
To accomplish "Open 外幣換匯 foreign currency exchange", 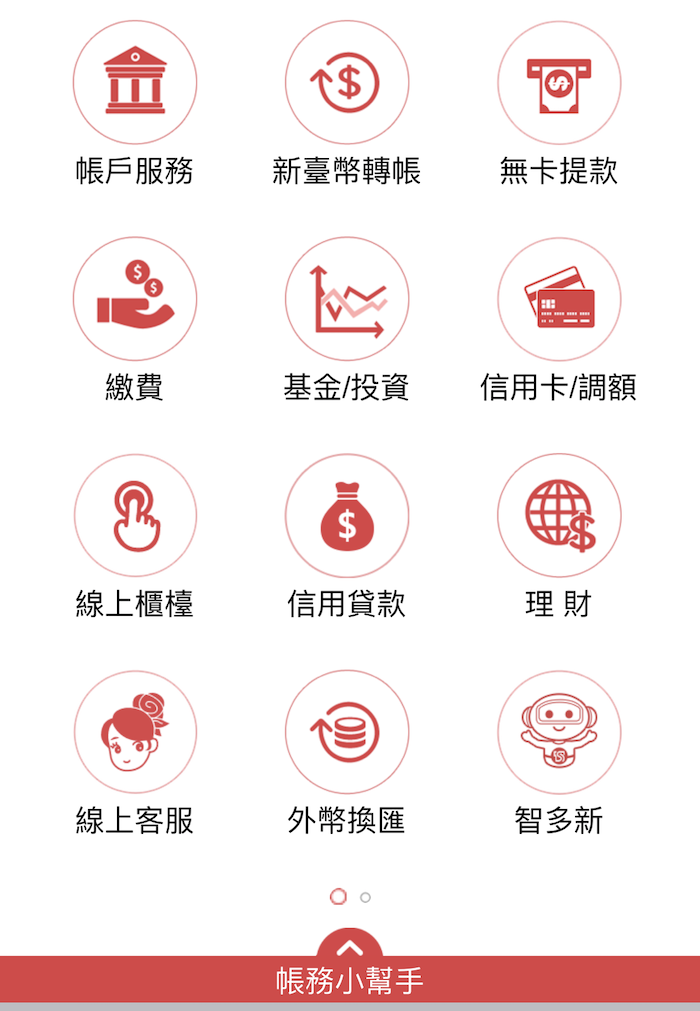I will coord(347,733).
